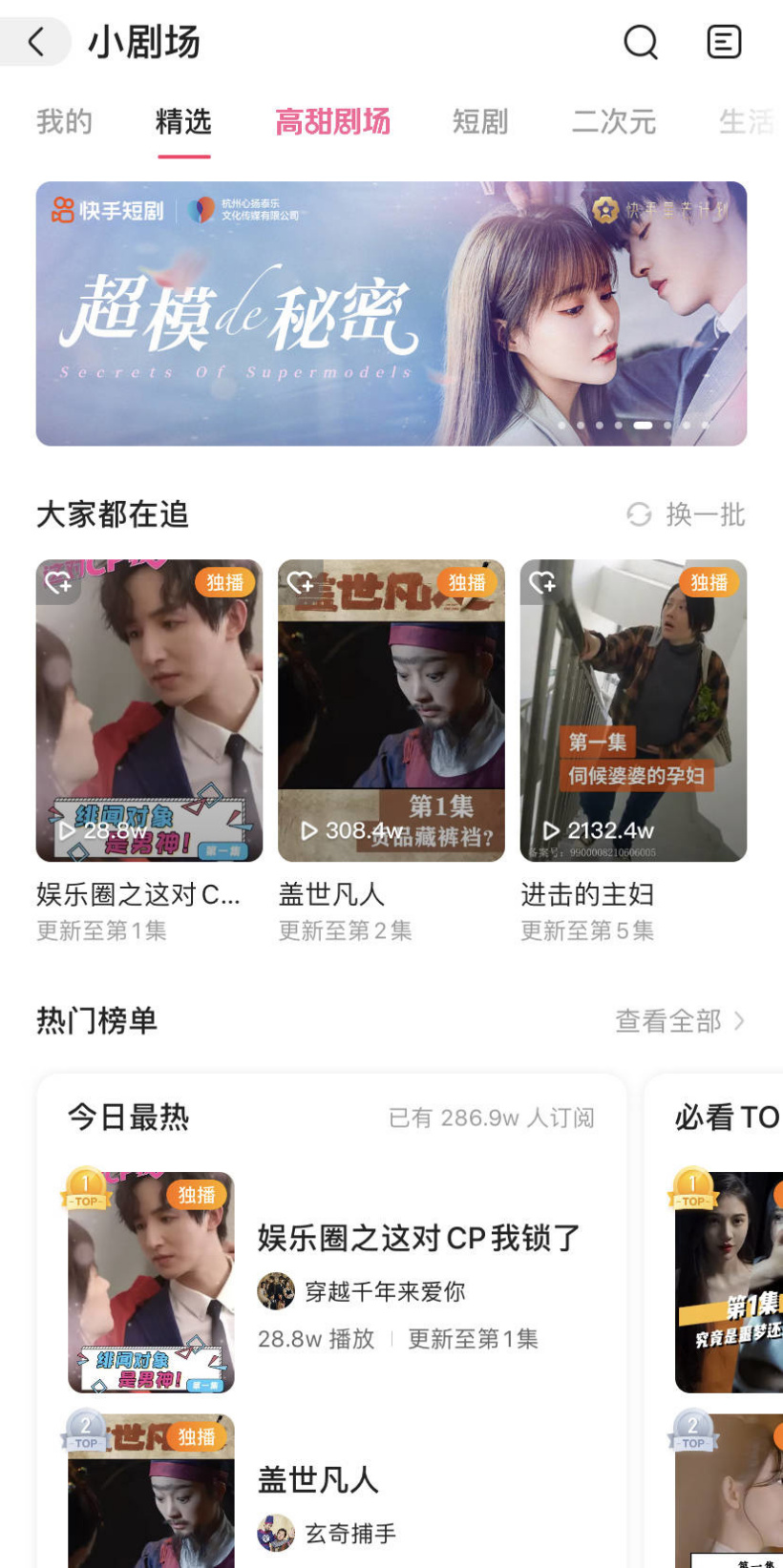Viewport: 783px width, 1568px height.
Task: Open the search icon
Action: click(641, 40)
